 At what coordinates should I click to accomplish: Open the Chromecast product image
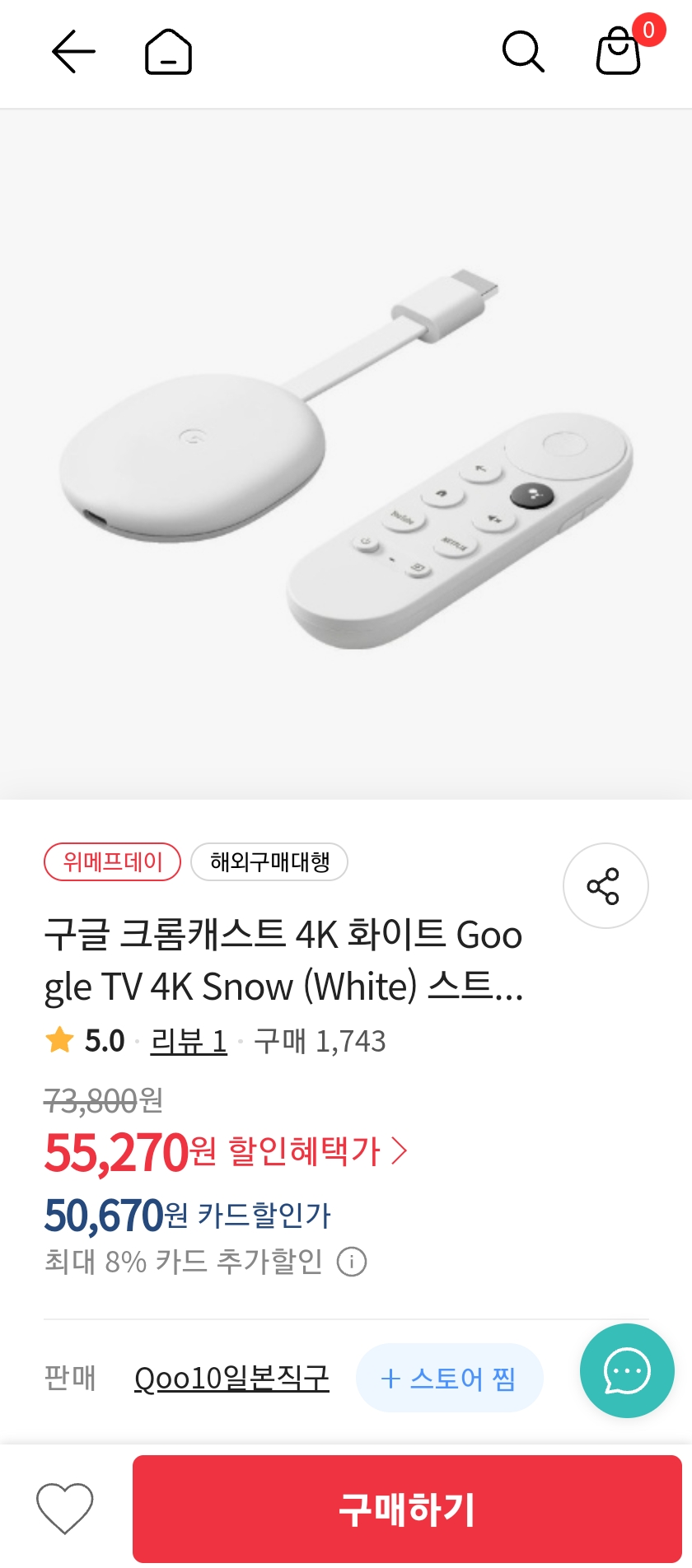tap(346, 454)
